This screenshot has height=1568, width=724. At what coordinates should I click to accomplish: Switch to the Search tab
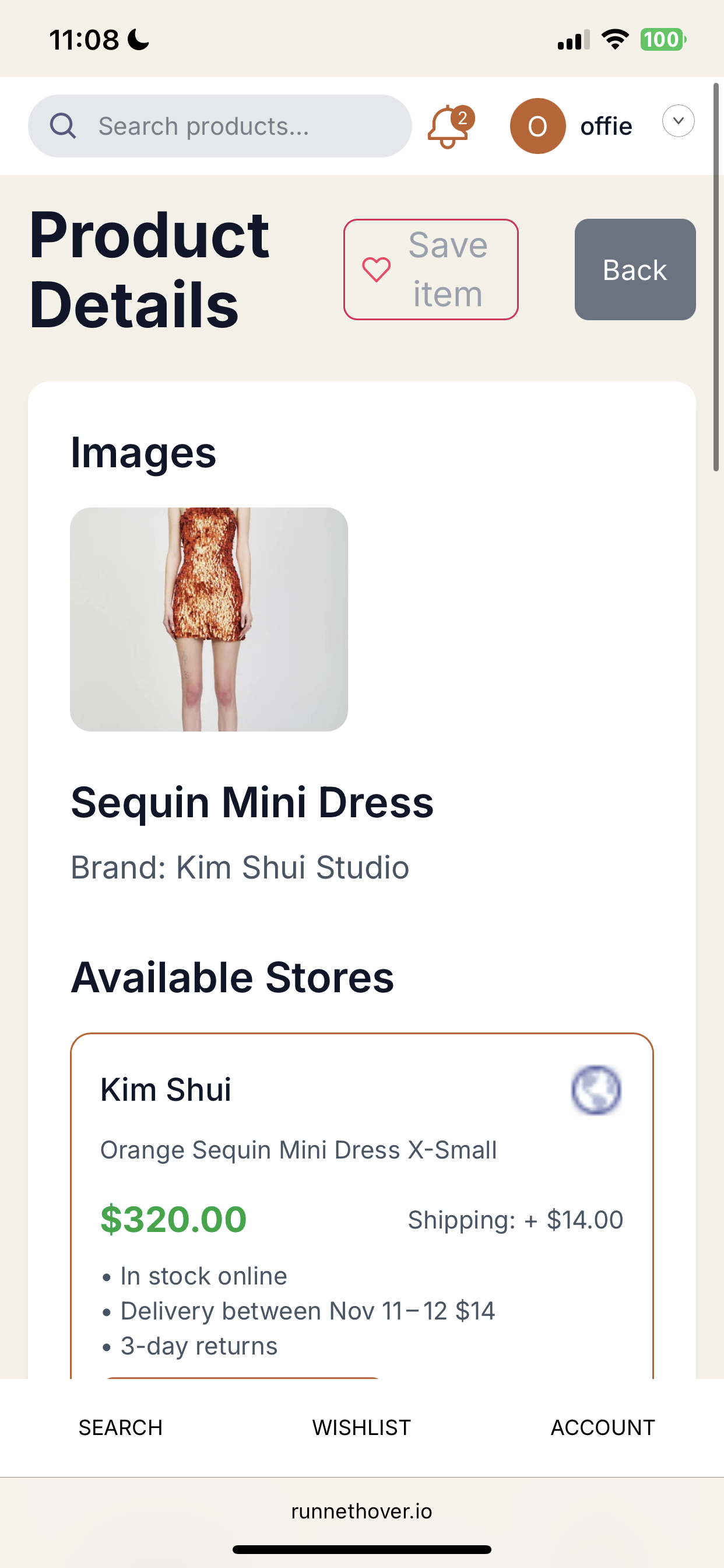coord(121,1427)
